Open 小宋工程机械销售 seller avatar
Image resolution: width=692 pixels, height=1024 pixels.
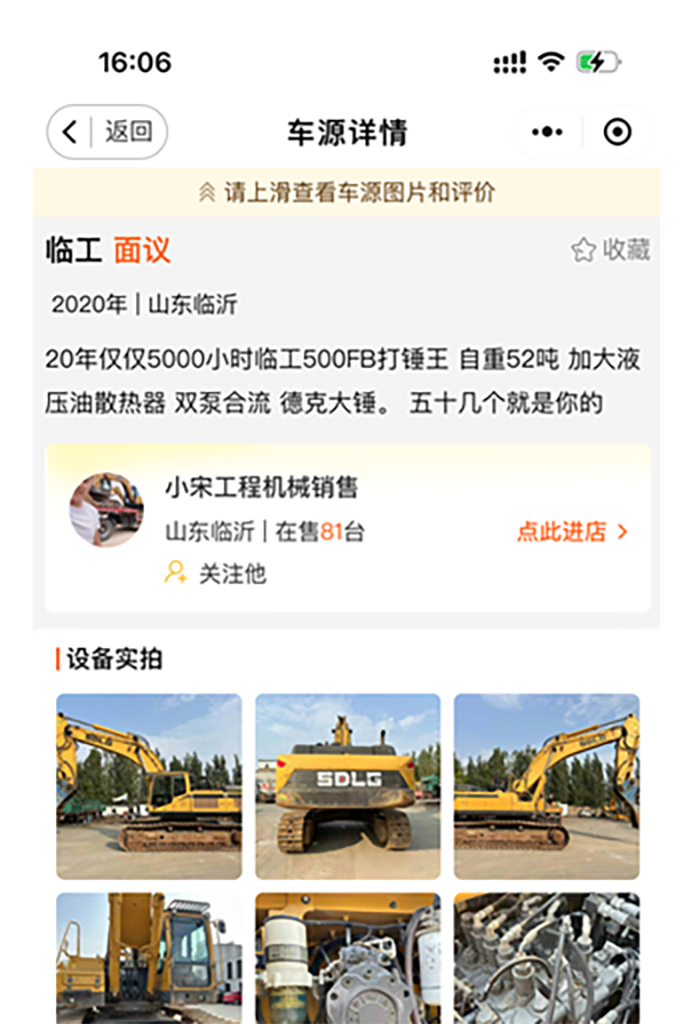coord(106,510)
